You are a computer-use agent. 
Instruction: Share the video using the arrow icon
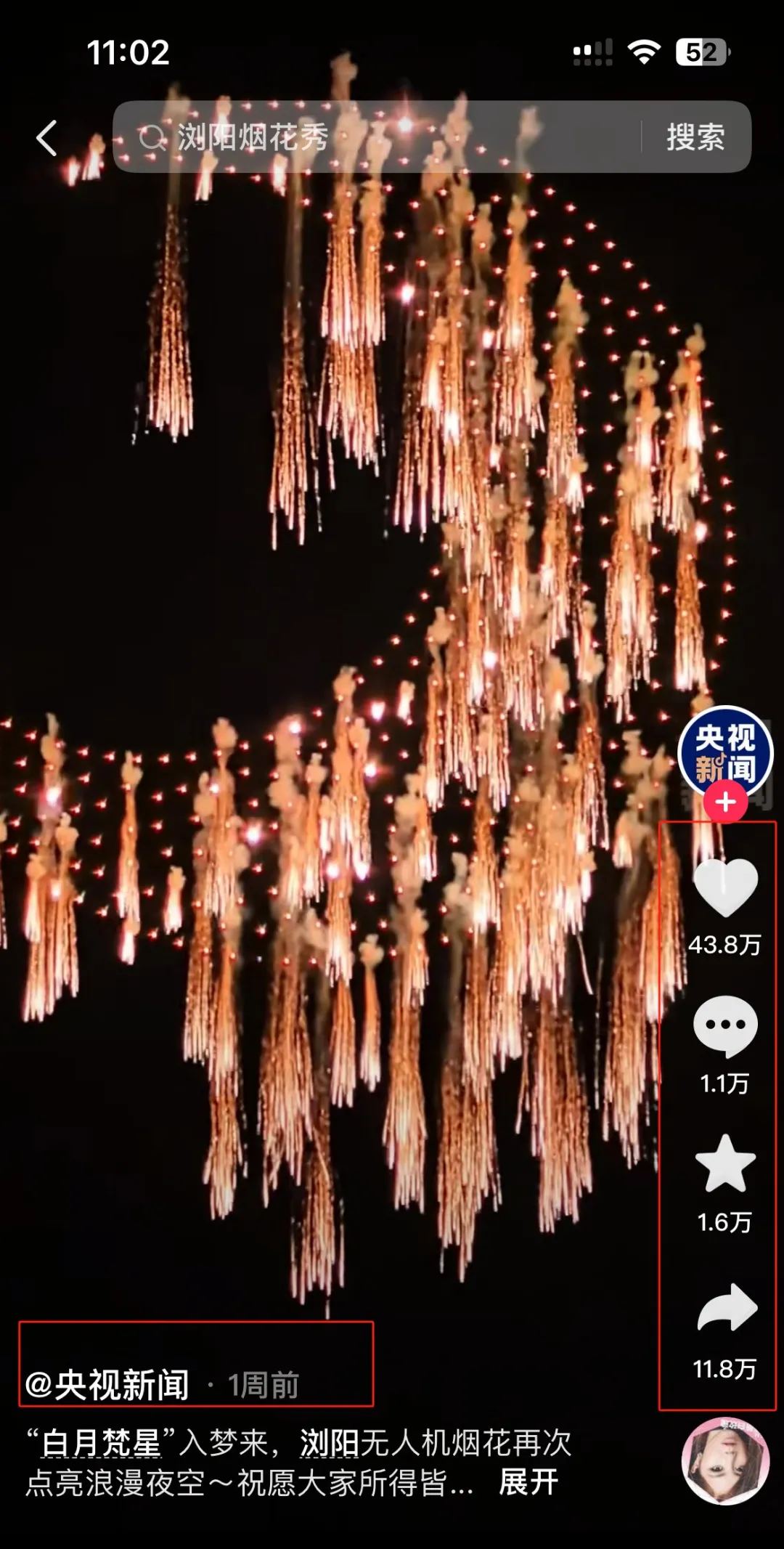click(x=727, y=1309)
